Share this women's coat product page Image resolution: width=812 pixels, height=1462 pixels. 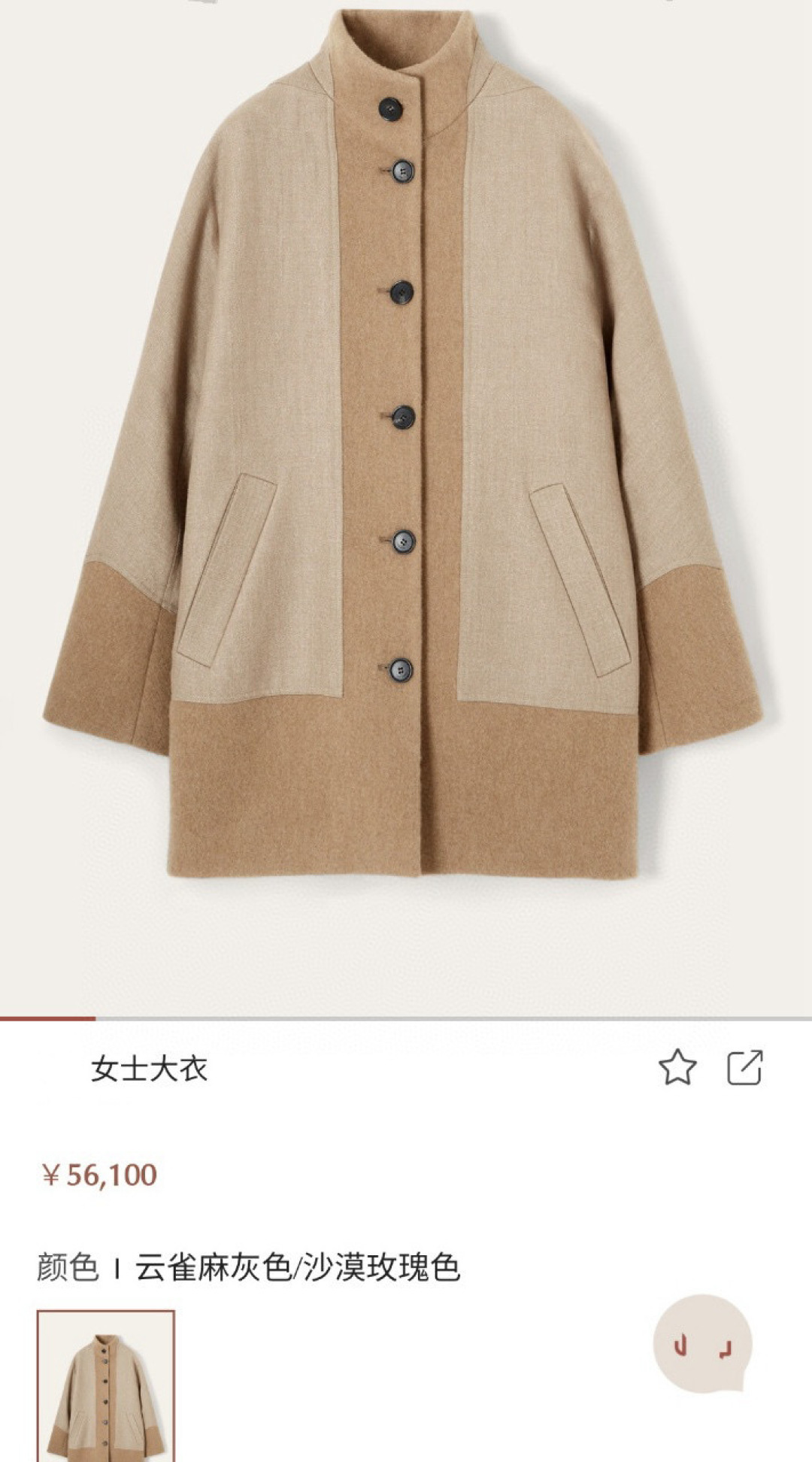point(744,1067)
